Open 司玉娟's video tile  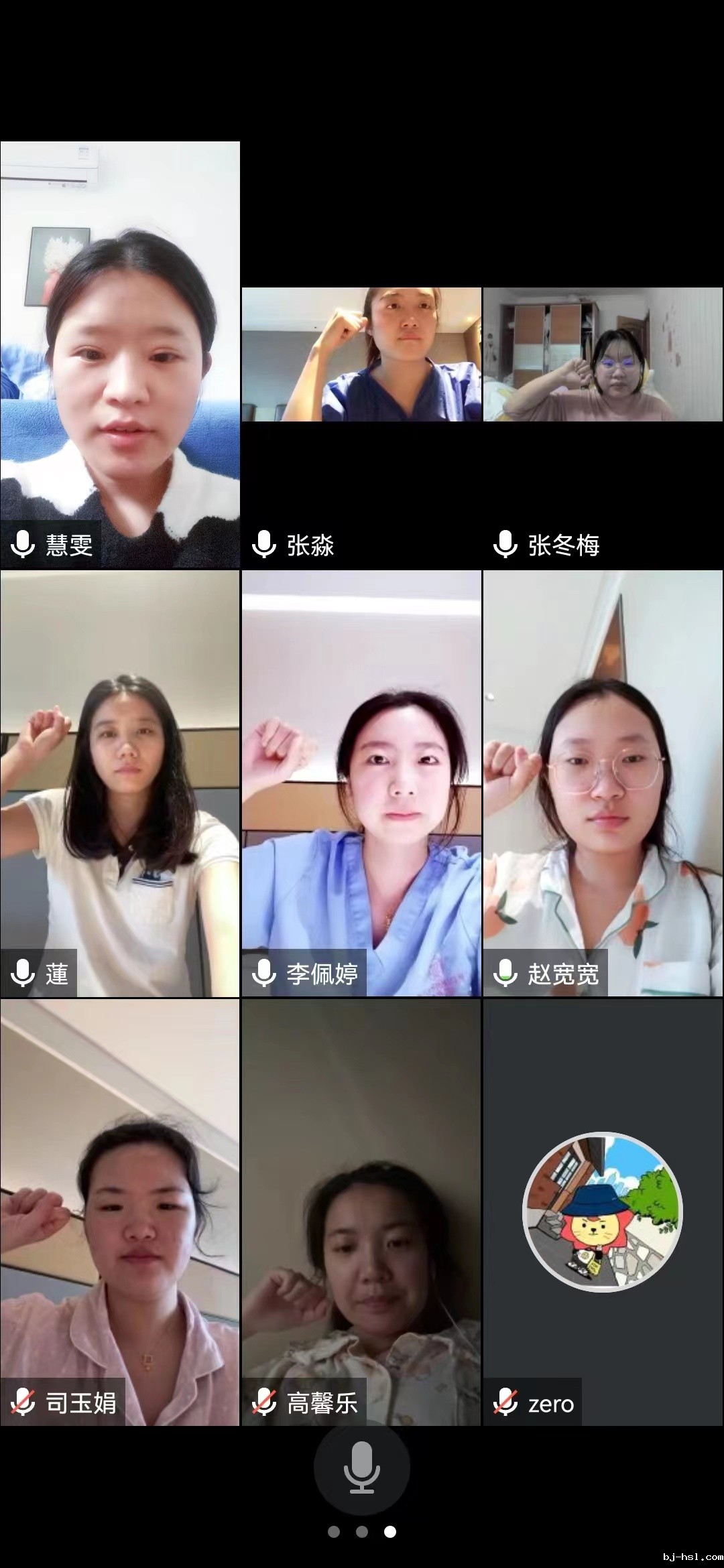click(x=120, y=1213)
